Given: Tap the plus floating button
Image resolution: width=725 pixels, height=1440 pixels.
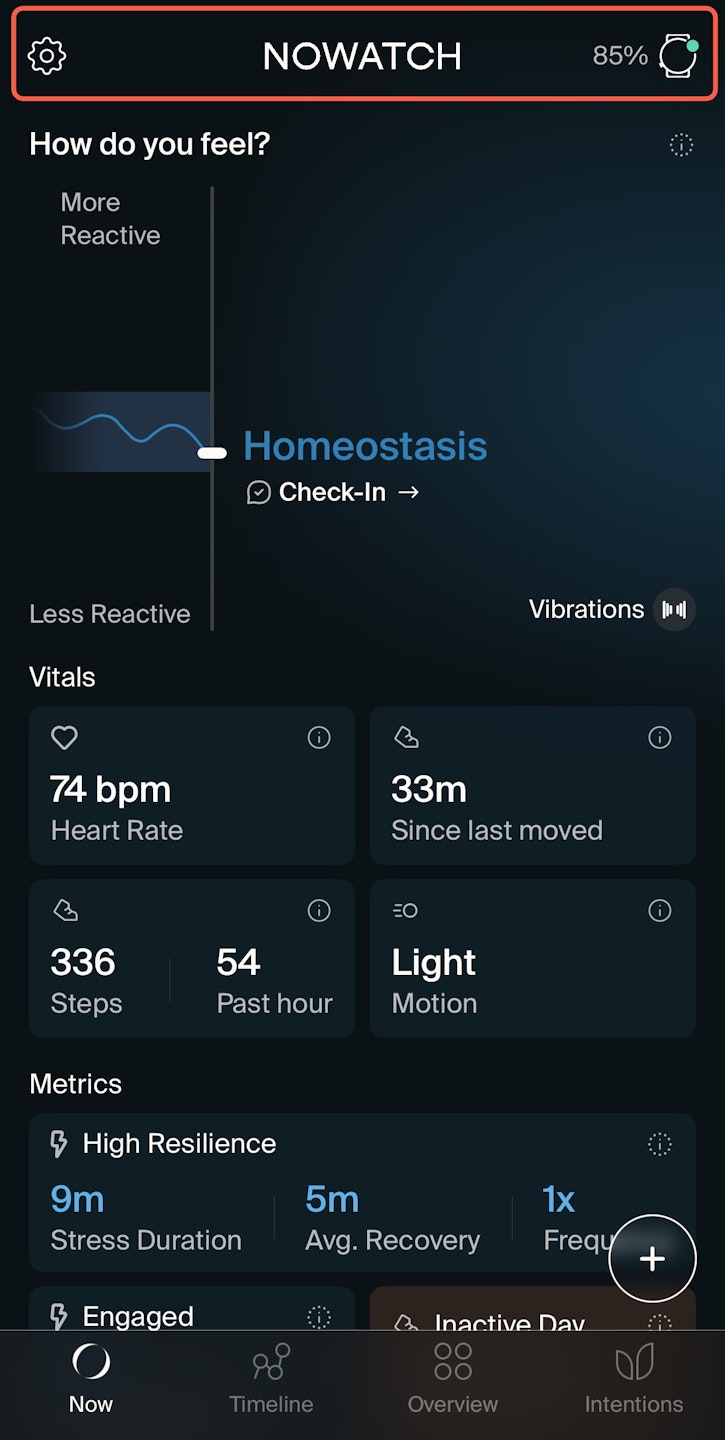Looking at the screenshot, I should pos(652,1259).
